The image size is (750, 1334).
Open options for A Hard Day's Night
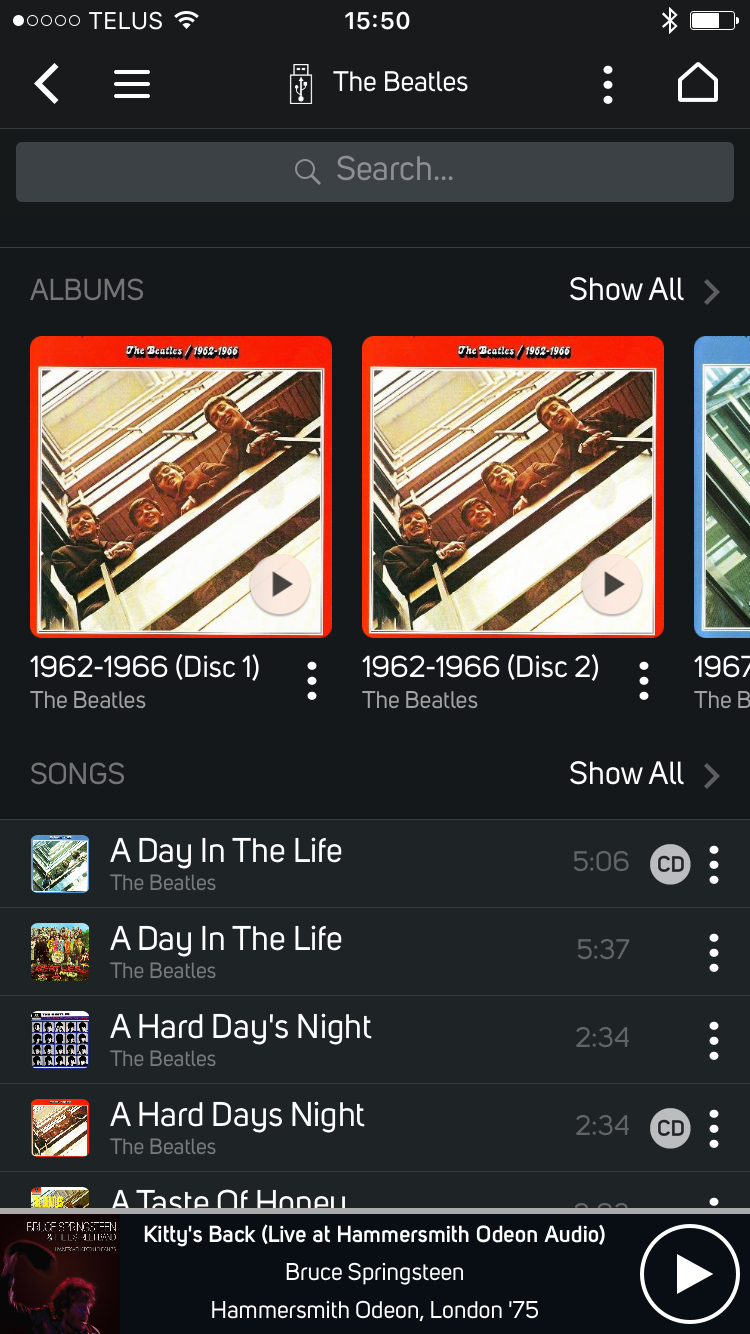point(713,1041)
